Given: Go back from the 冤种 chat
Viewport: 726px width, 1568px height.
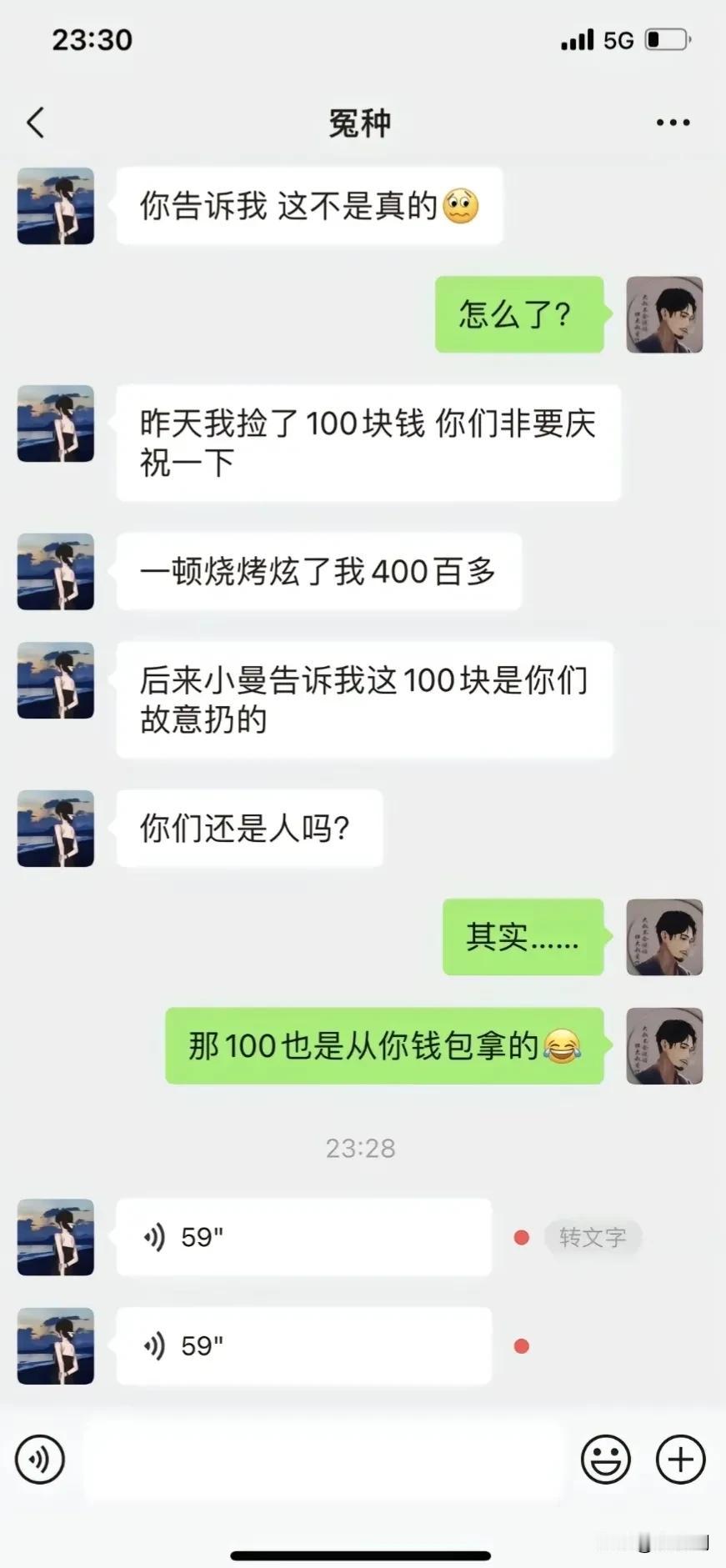Looking at the screenshot, I should [35, 123].
